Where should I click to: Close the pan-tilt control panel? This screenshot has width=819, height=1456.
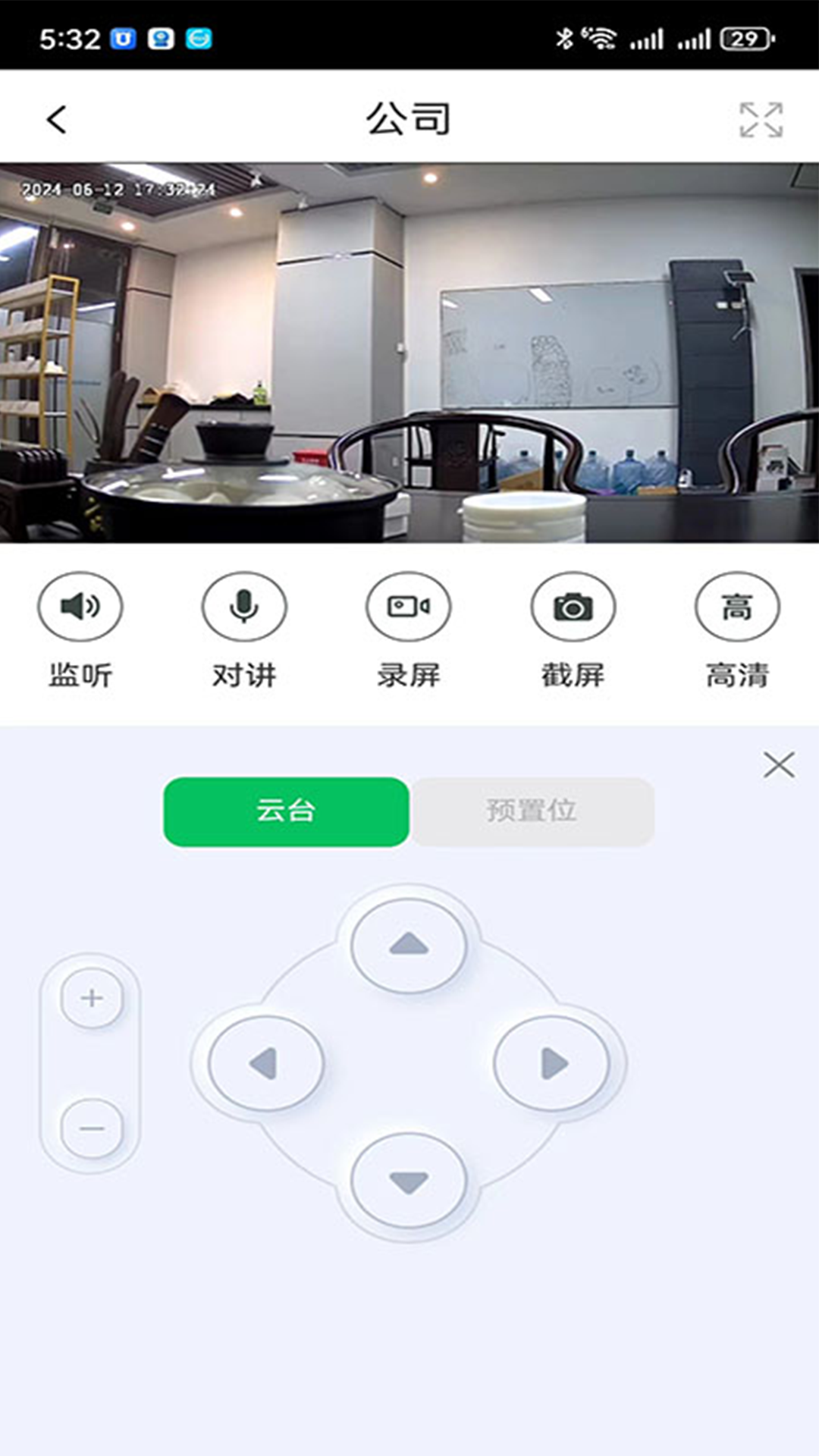coord(779,765)
